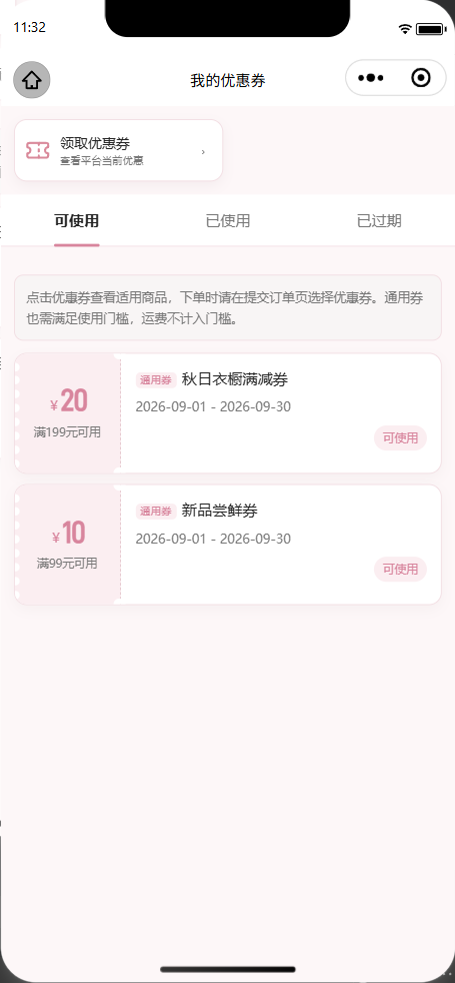
Task: Tap the home icon button
Action: pyautogui.click(x=31, y=80)
